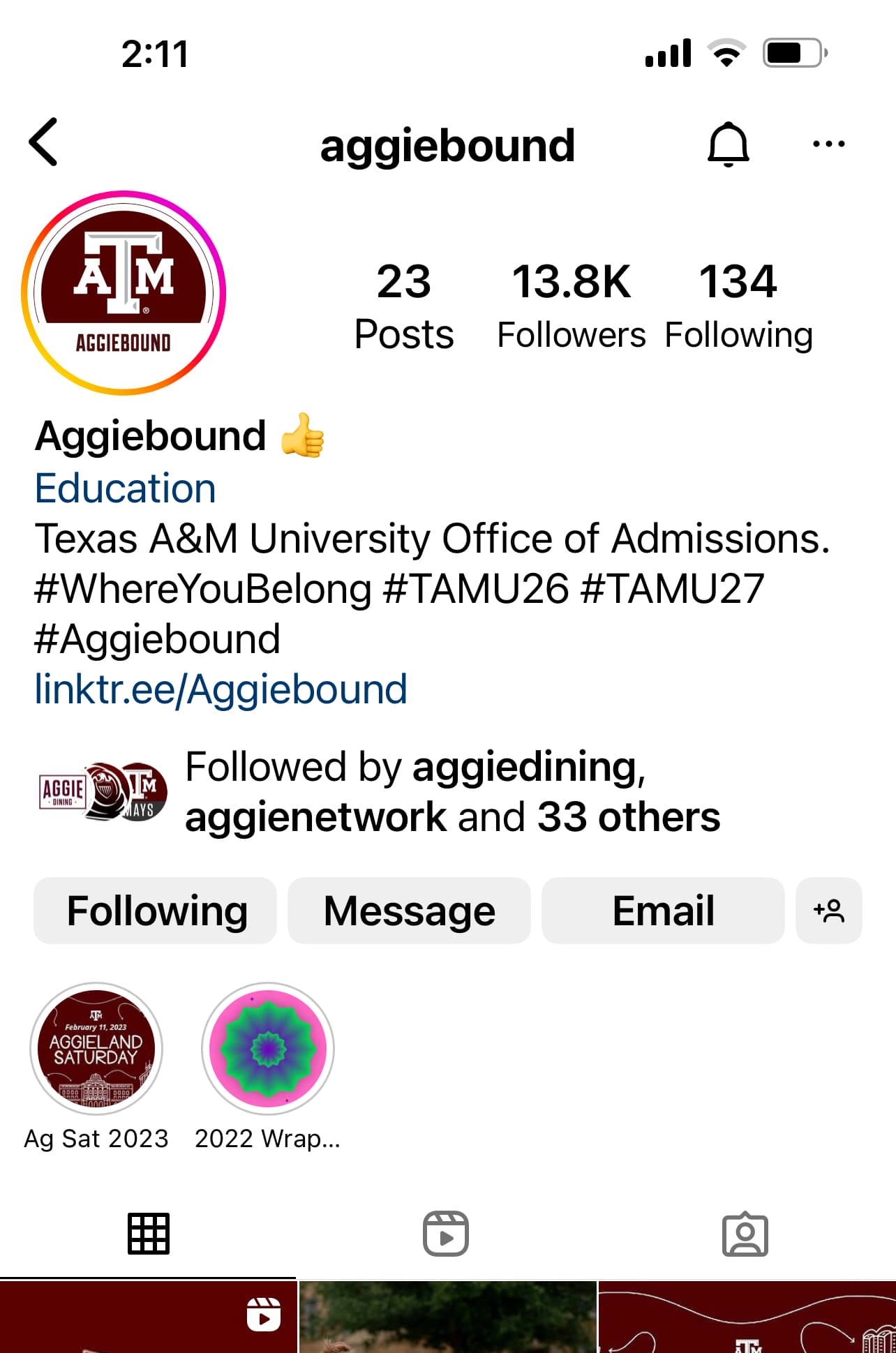Image resolution: width=896 pixels, height=1353 pixels.
Task: Open the 134 Following list
Action: coord(738,306)
